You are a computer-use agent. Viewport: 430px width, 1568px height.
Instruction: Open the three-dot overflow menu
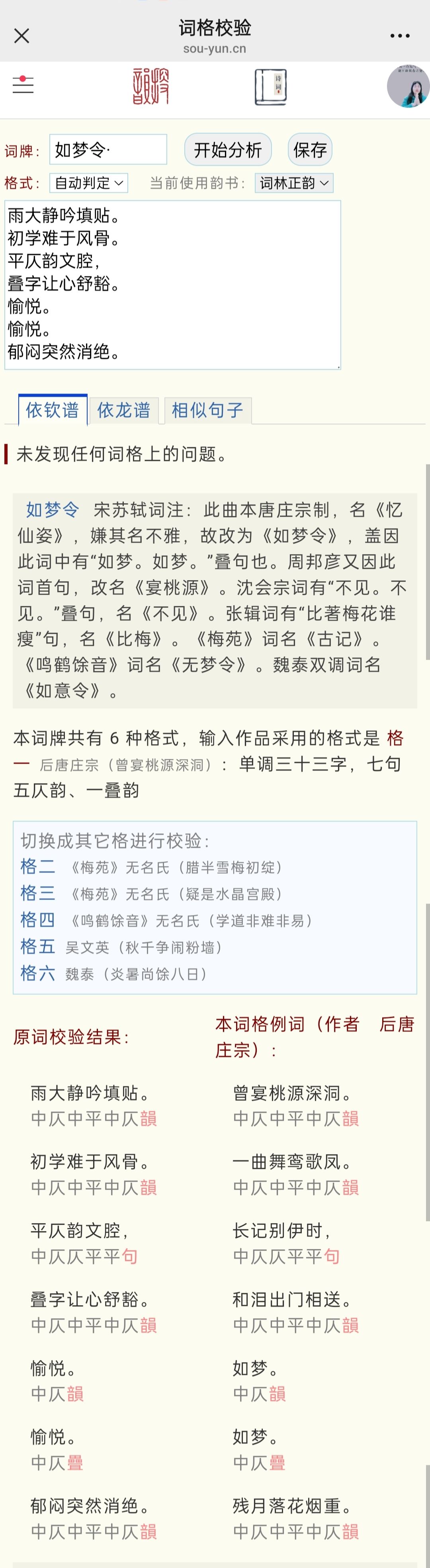pos(400,36)
